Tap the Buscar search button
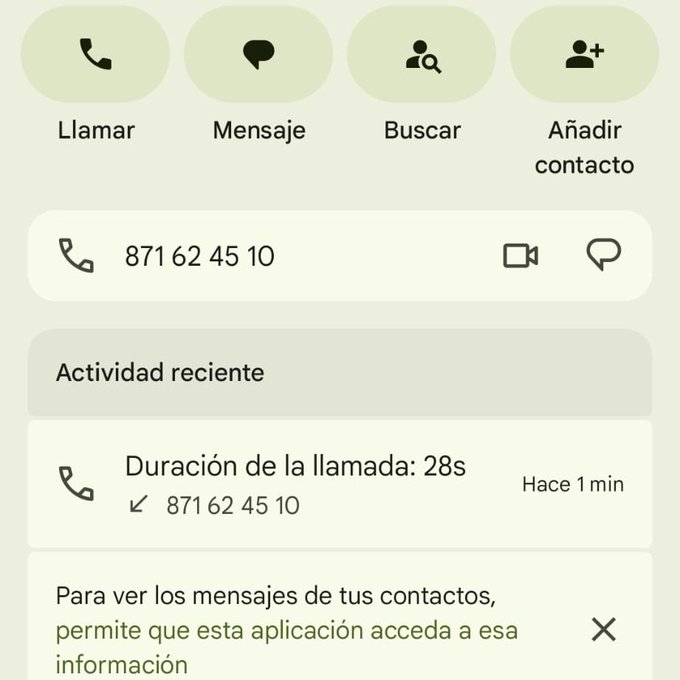680x680 pixels. (x=422, y=55)
